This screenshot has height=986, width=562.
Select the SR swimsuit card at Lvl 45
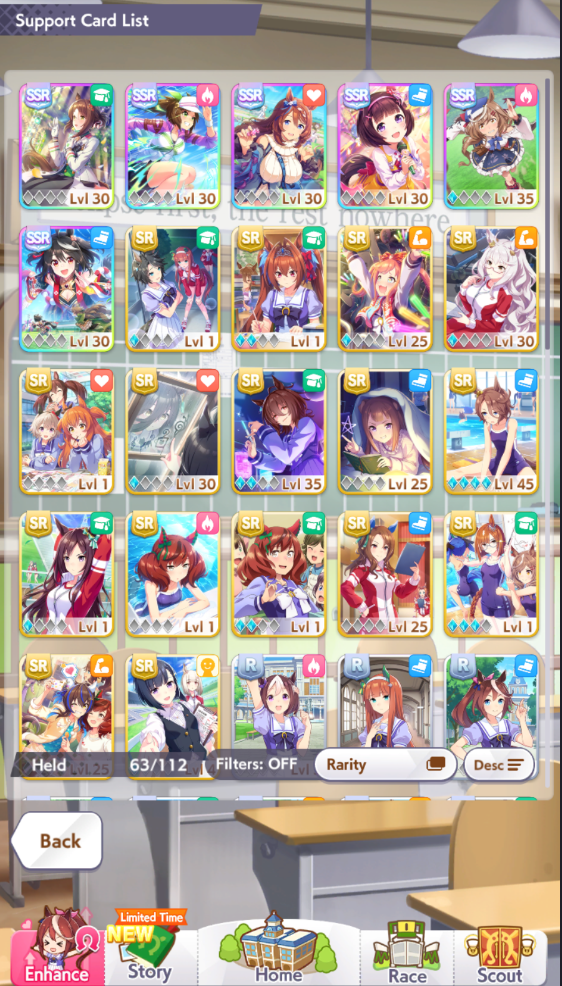point(492,431)
